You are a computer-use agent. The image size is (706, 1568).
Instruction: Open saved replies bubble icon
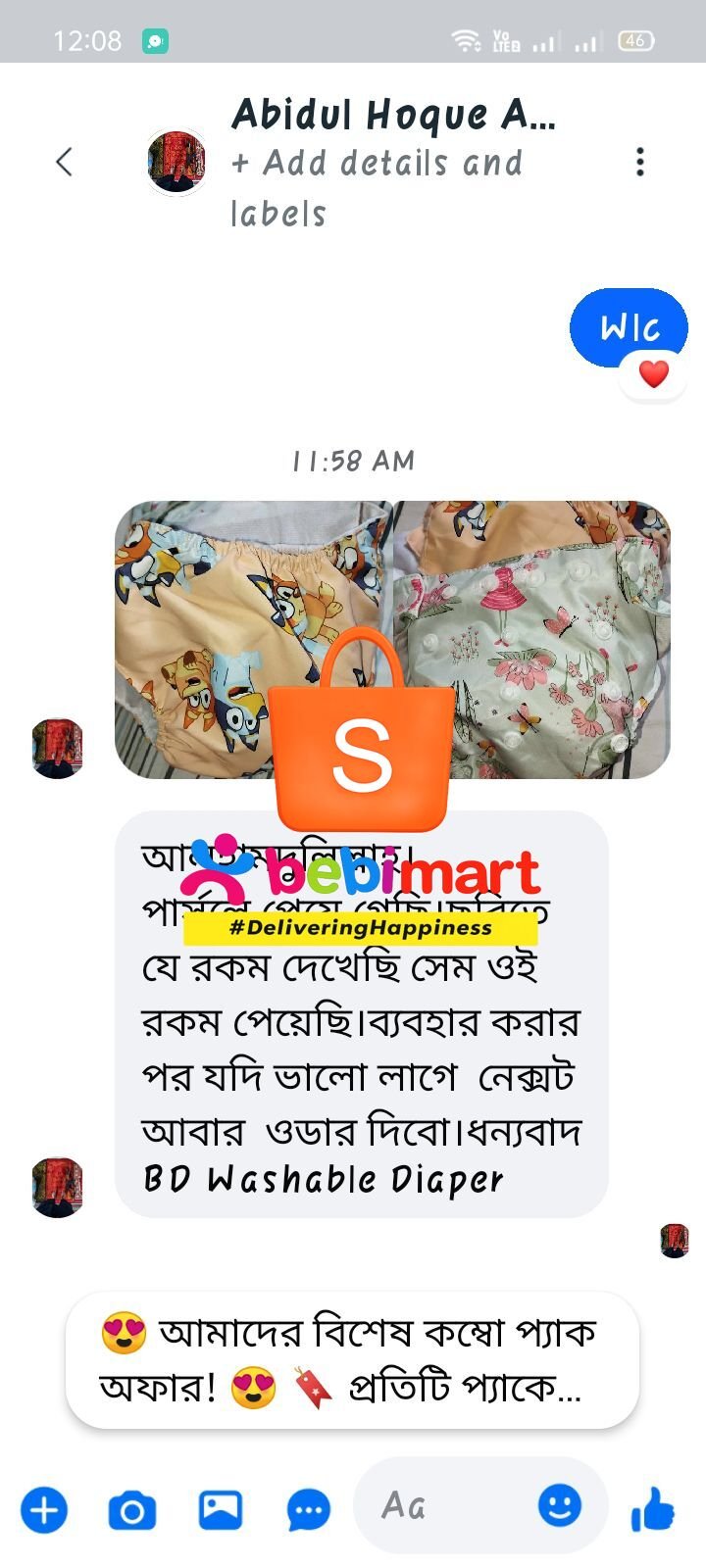point(308,1510)
